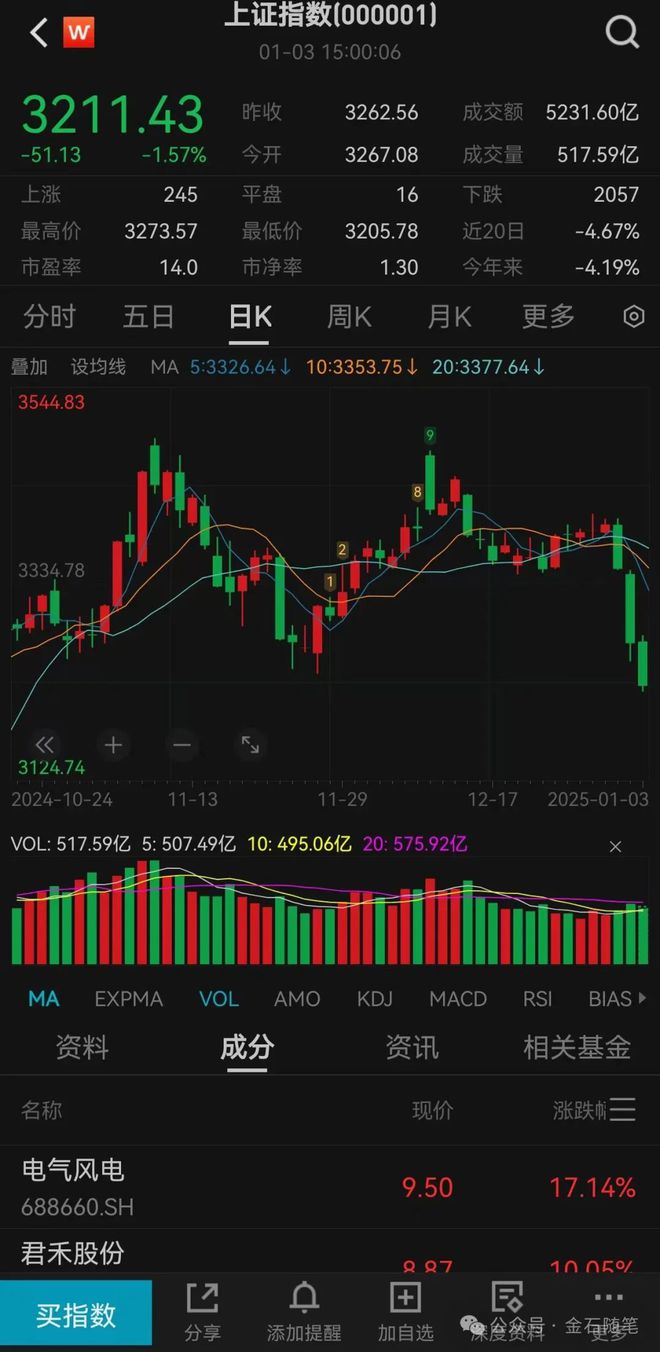Open the 电气风电 stock row

coord(330,1187)
